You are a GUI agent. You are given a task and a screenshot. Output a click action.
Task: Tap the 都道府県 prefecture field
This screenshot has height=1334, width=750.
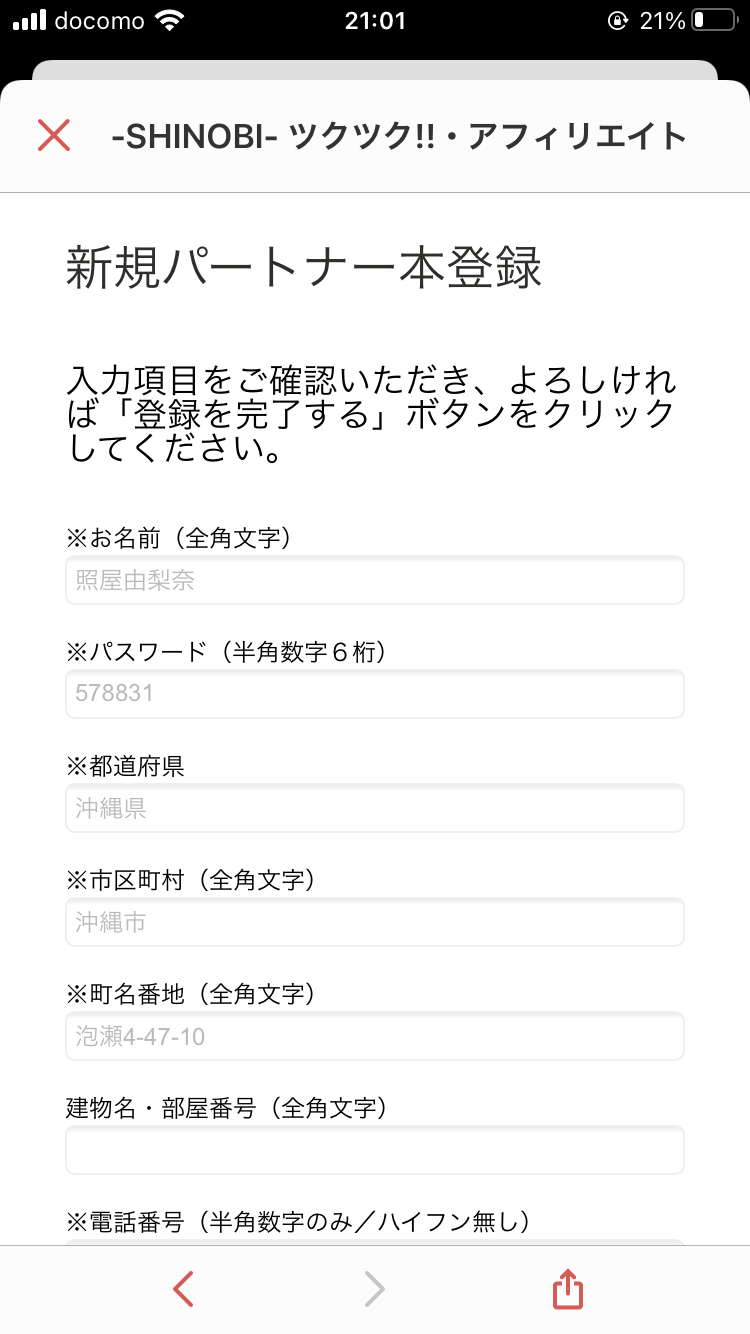click(x=375, y=808)
